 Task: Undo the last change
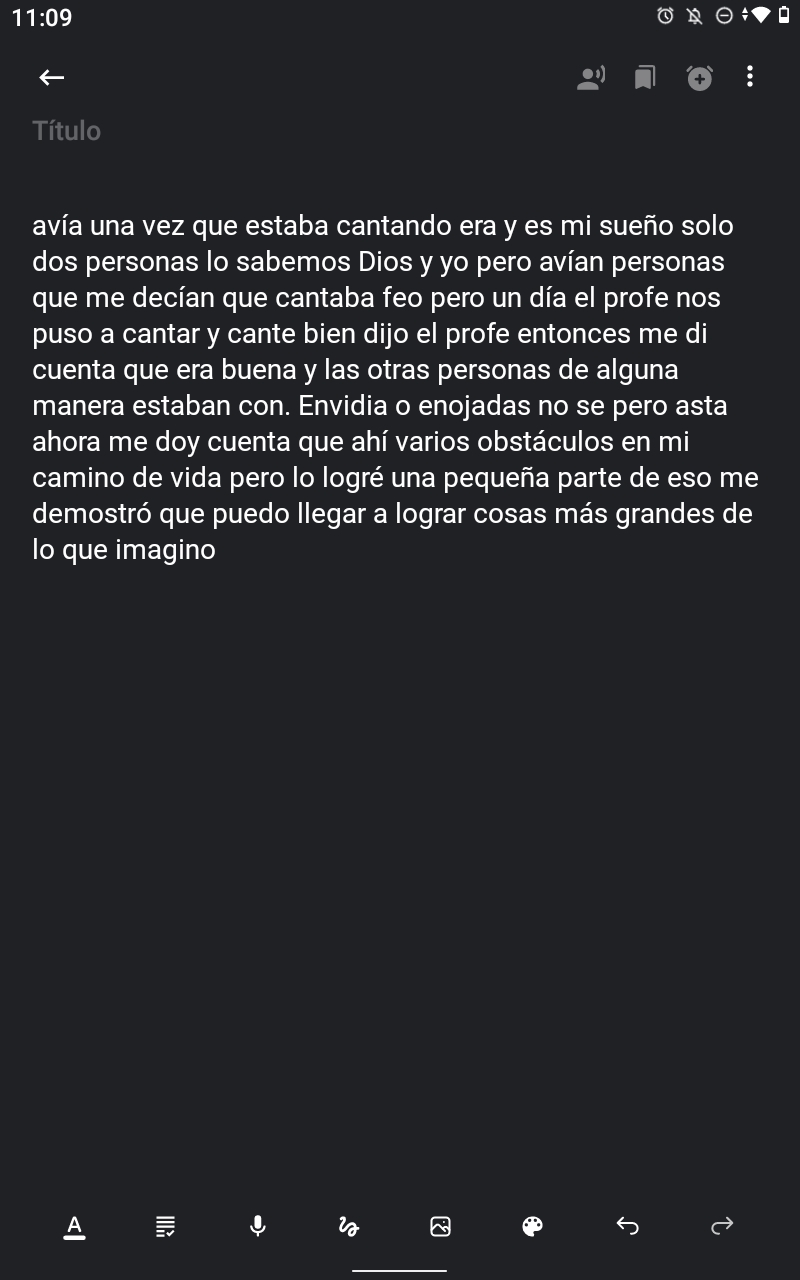tap(627, 1226)
